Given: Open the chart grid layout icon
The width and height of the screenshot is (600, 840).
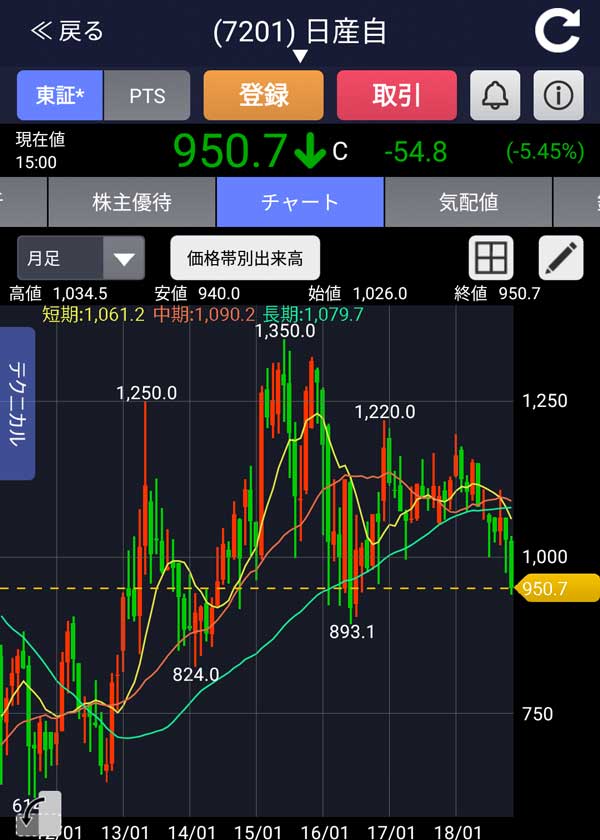Looking at the screenshot, I should [x=491, y=259].
